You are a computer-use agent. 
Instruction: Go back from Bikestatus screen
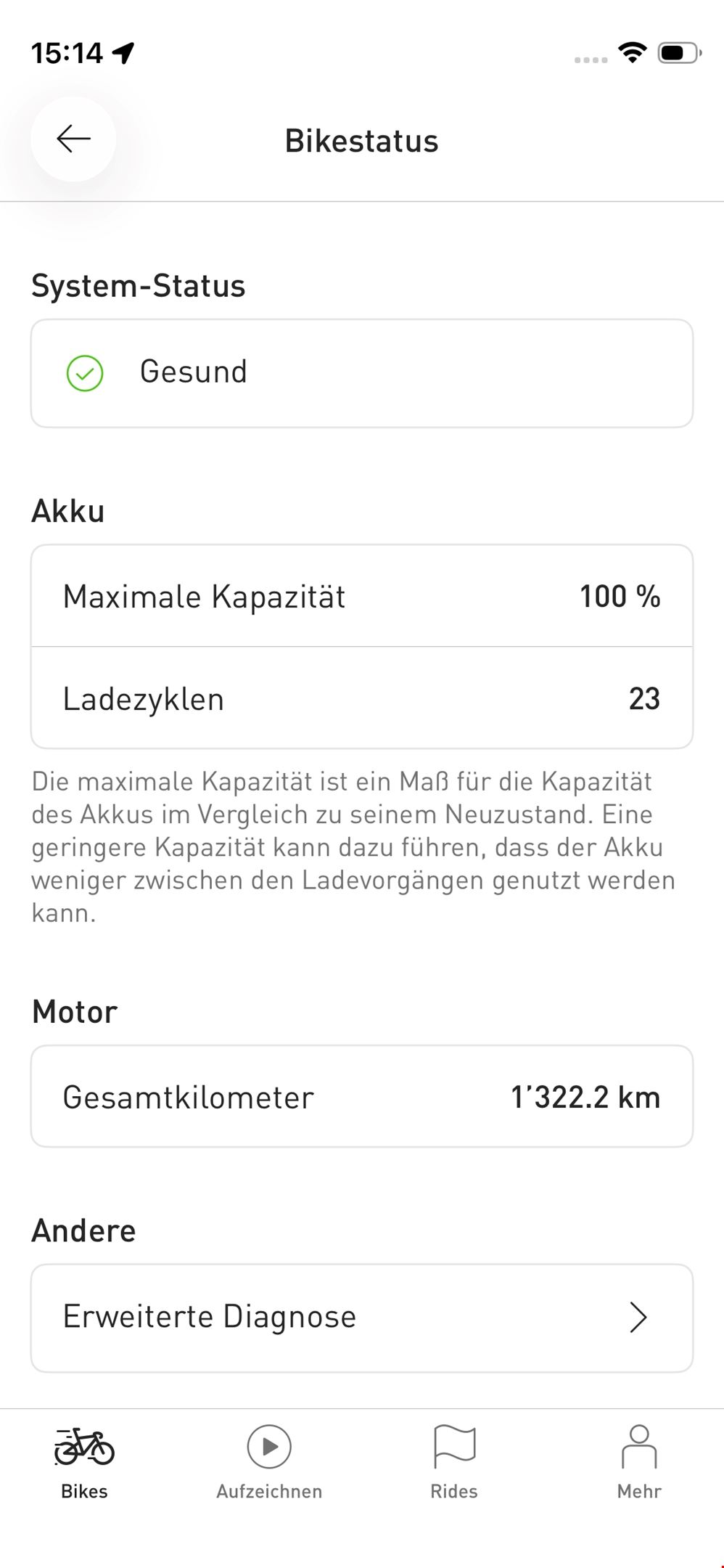pyautogui.click(x=73, y=139)
